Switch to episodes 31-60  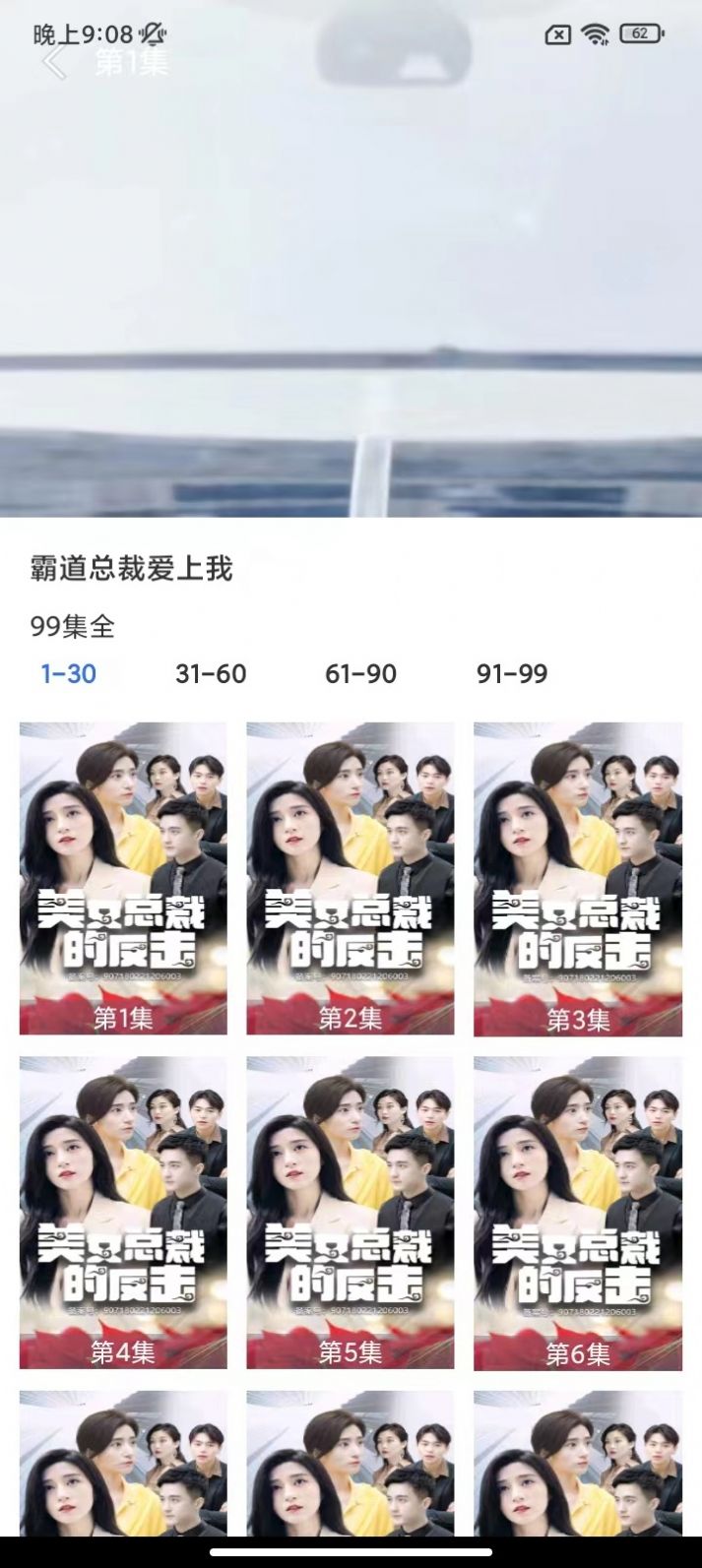pyautogui.click(x=211, y=674)
